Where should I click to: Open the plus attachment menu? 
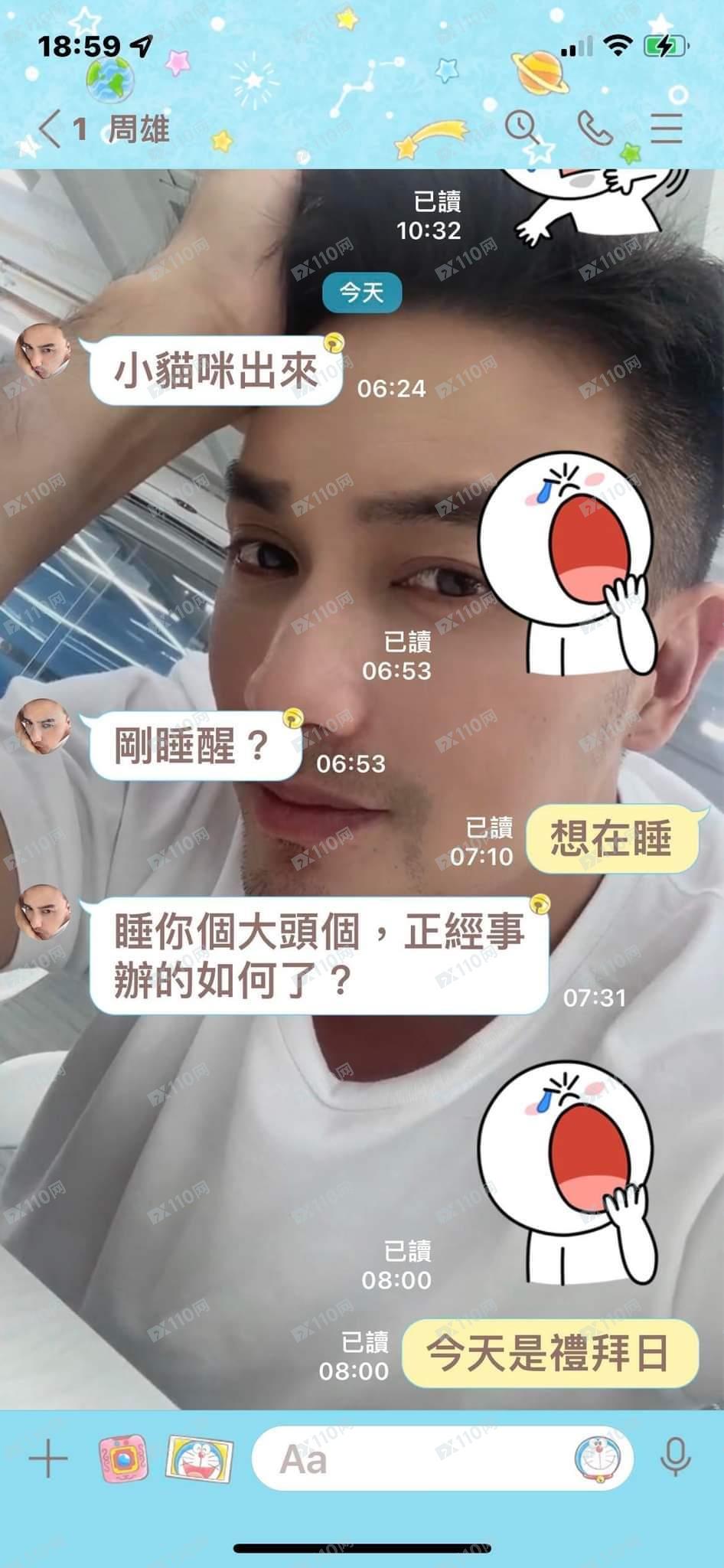48,1459
